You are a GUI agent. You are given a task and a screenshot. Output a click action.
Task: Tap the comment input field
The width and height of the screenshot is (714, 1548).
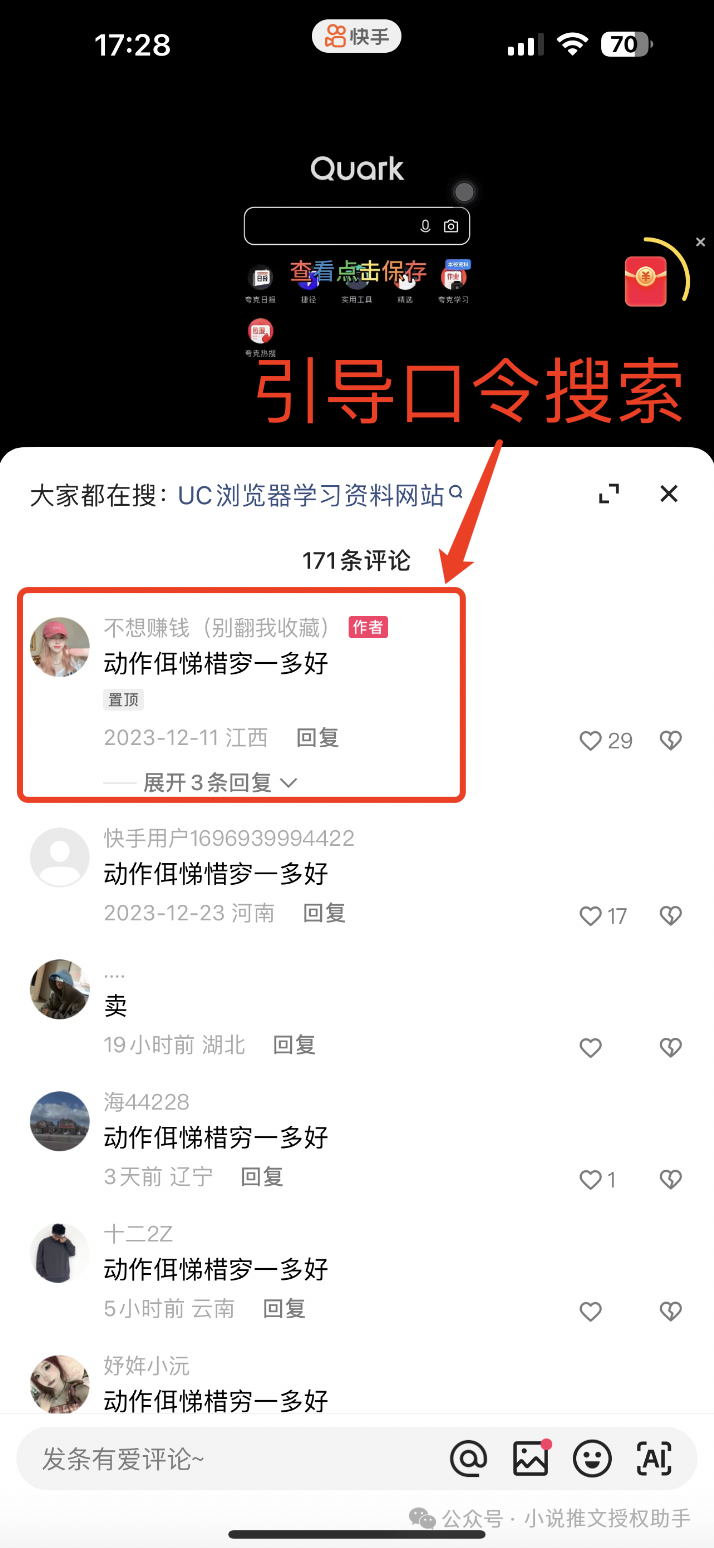tap(220, 1459)
